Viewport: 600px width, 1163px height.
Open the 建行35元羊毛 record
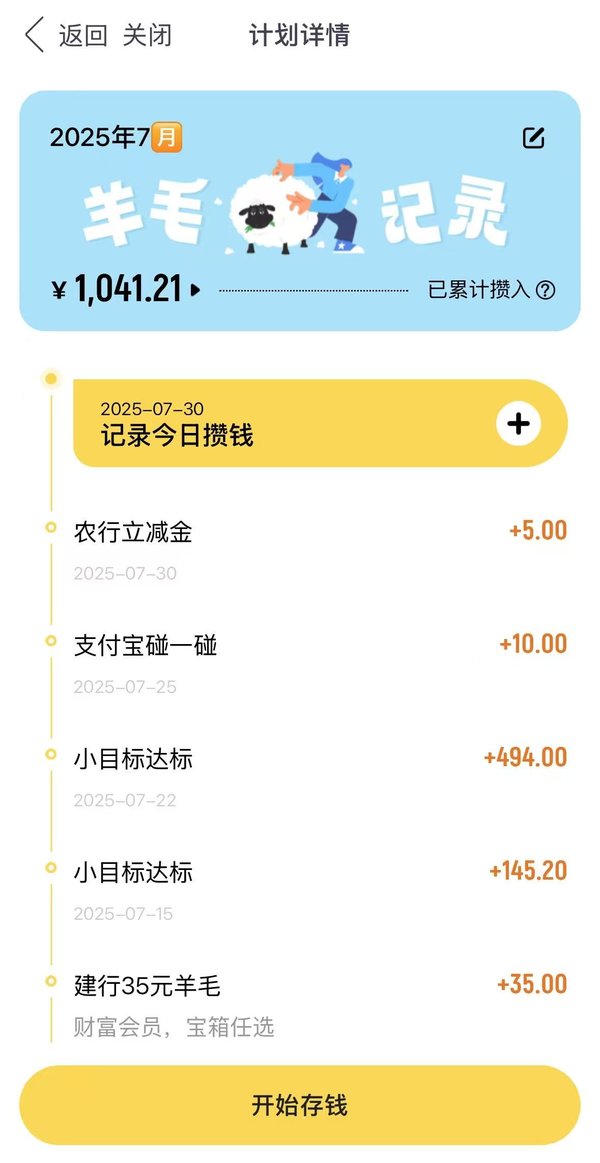(320, 1005)
